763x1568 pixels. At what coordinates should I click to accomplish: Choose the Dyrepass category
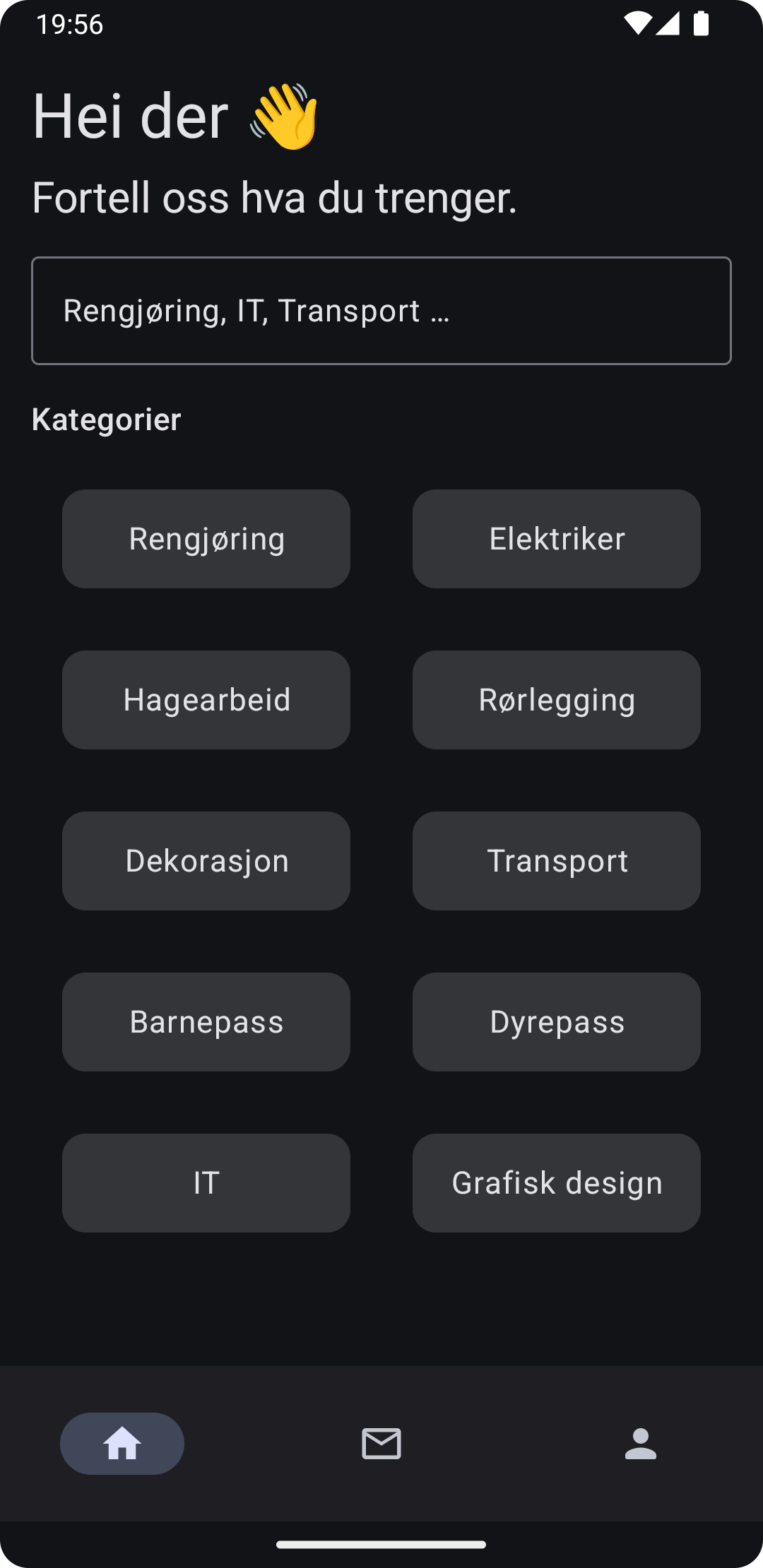[556, 1021]
